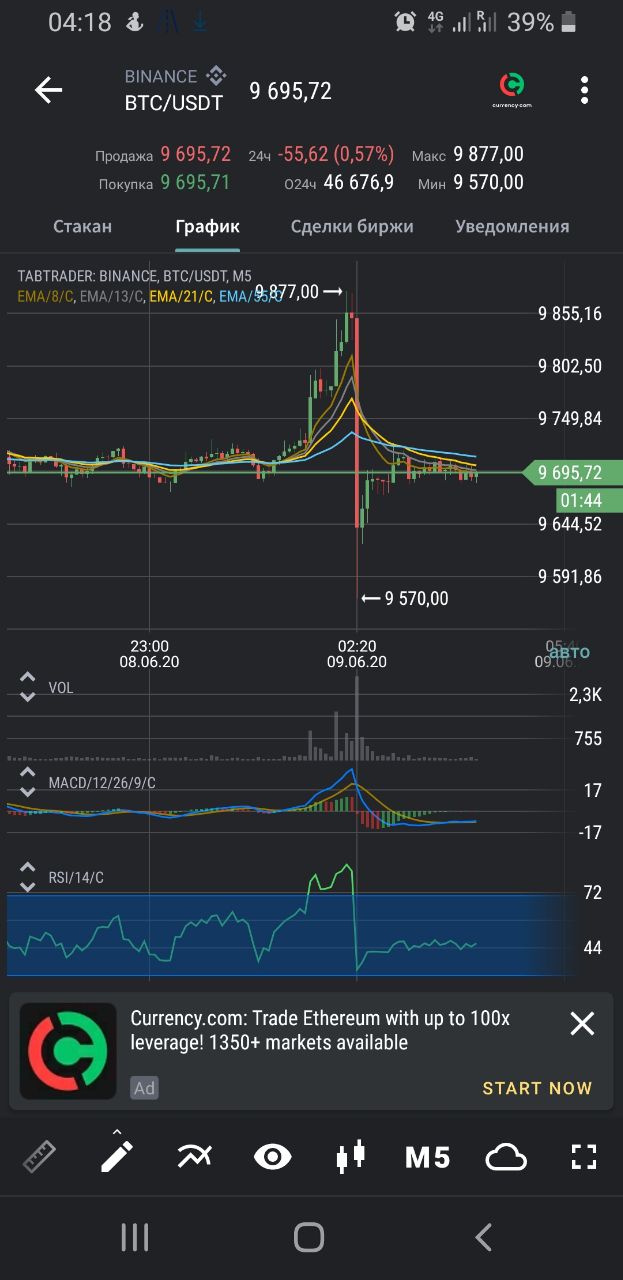Expand chart to fullscreen
This screenshot has width=623, height=1280.
[584, 1157]
